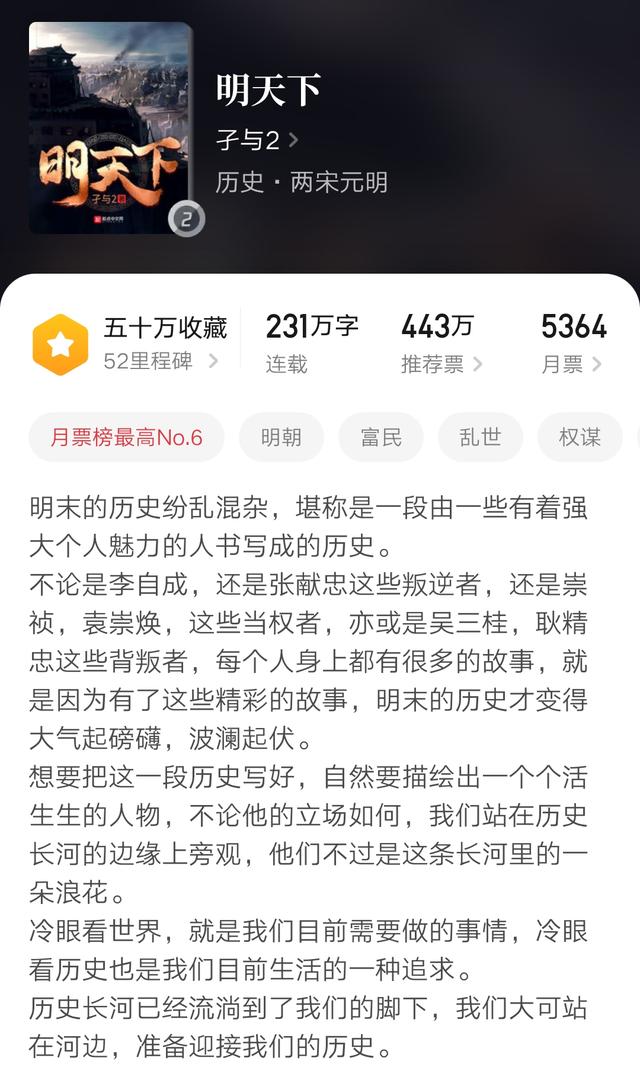Select the 富民 tag

380,437
